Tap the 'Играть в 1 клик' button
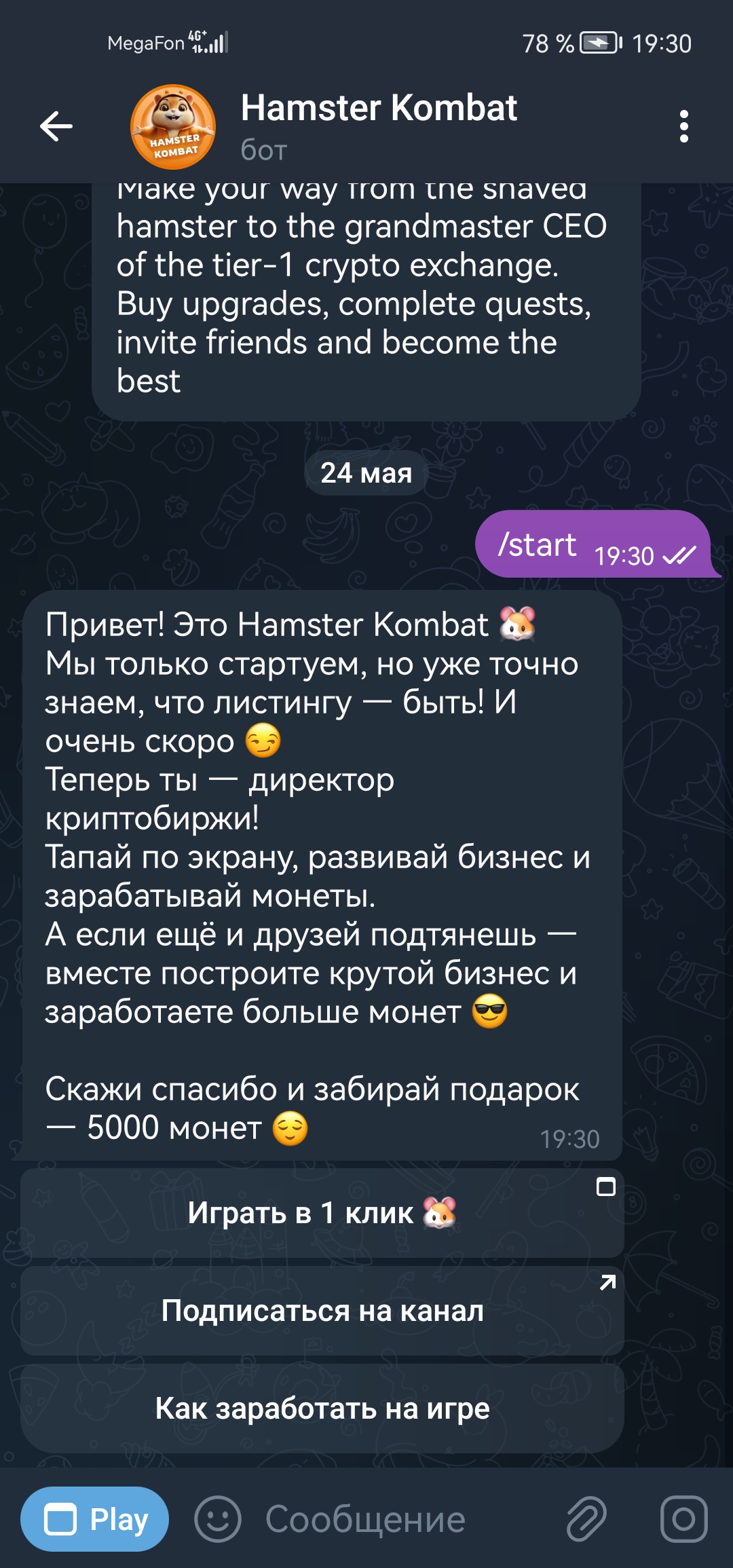The height and width of the screenshot is (1568, 733). (x=322, y=1213)
